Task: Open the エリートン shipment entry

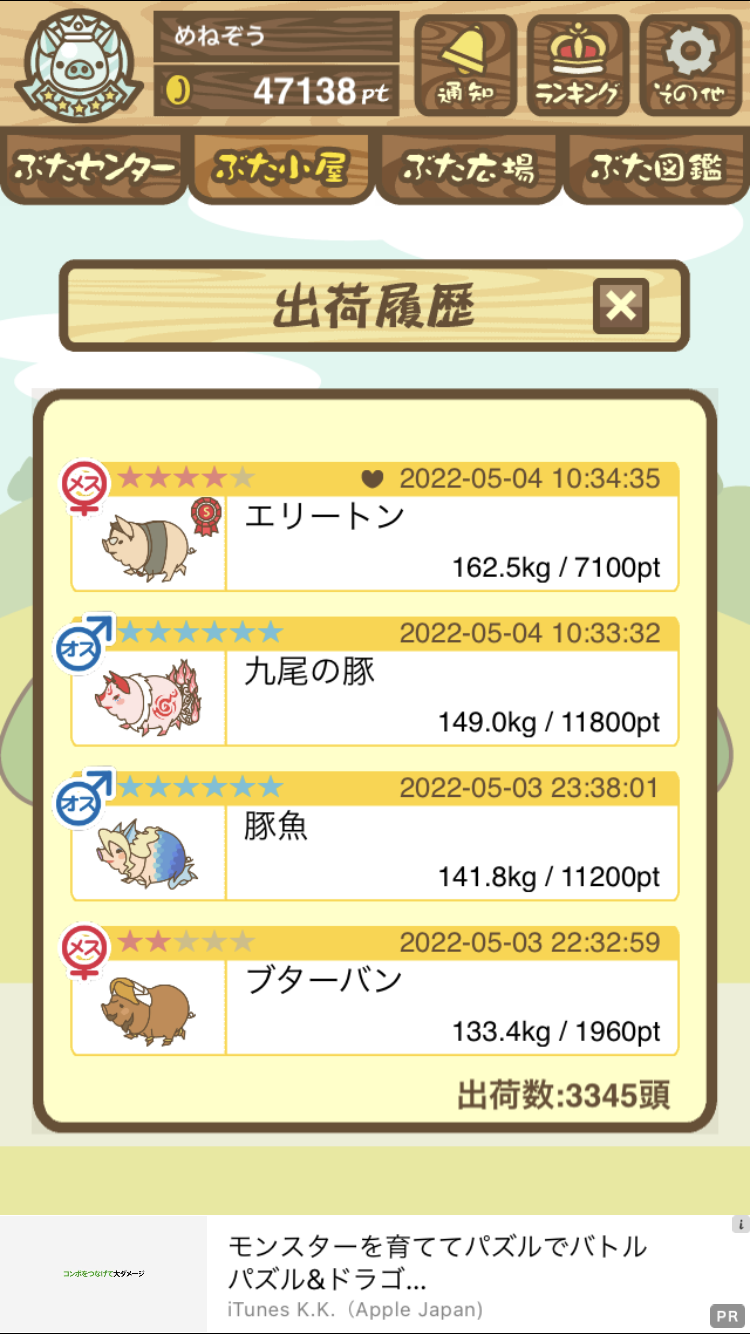Action: pyautogui.click(x=375, y=527)
